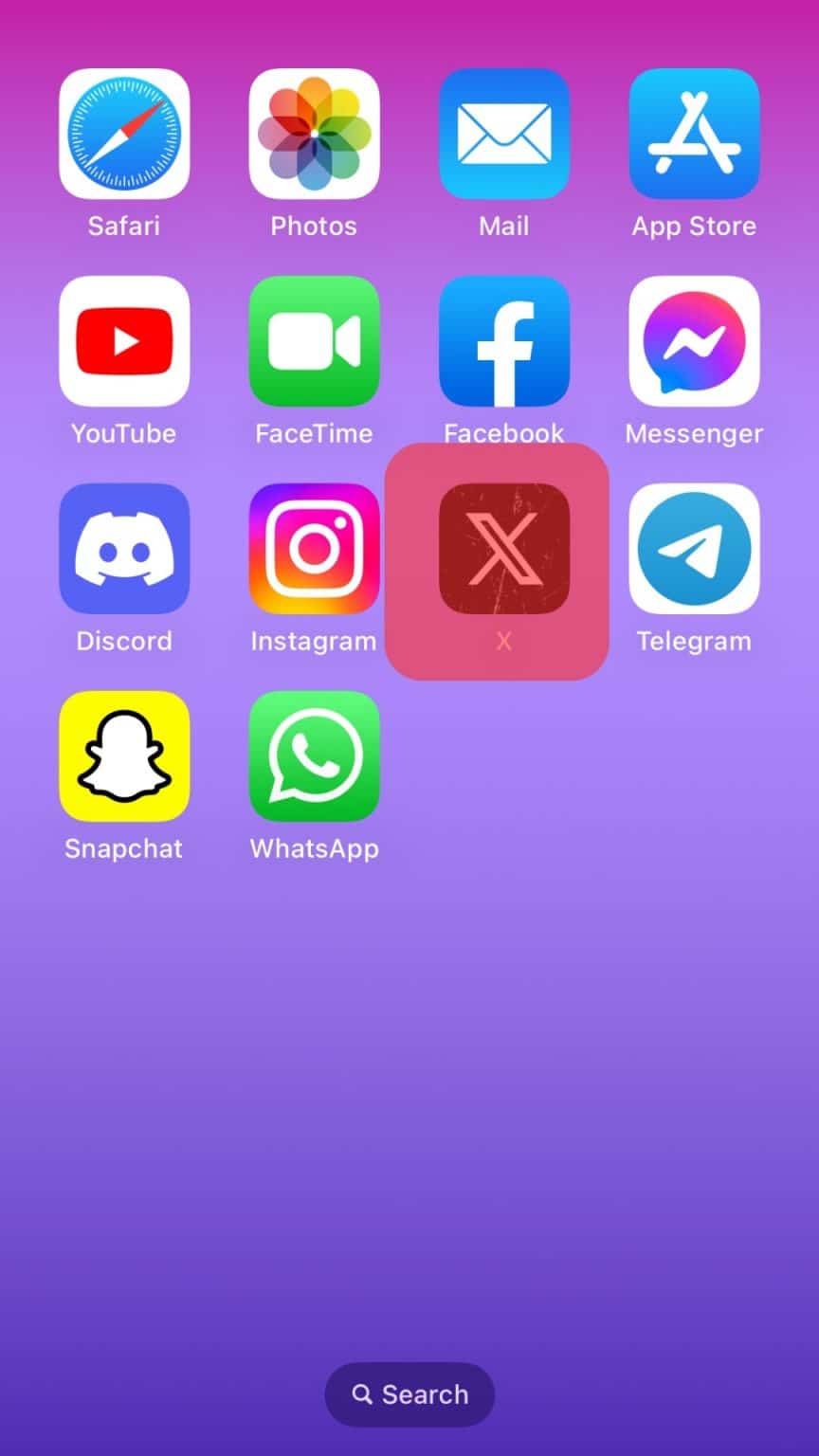
Task: Launch Instagram
Action: tap(315, 549)
